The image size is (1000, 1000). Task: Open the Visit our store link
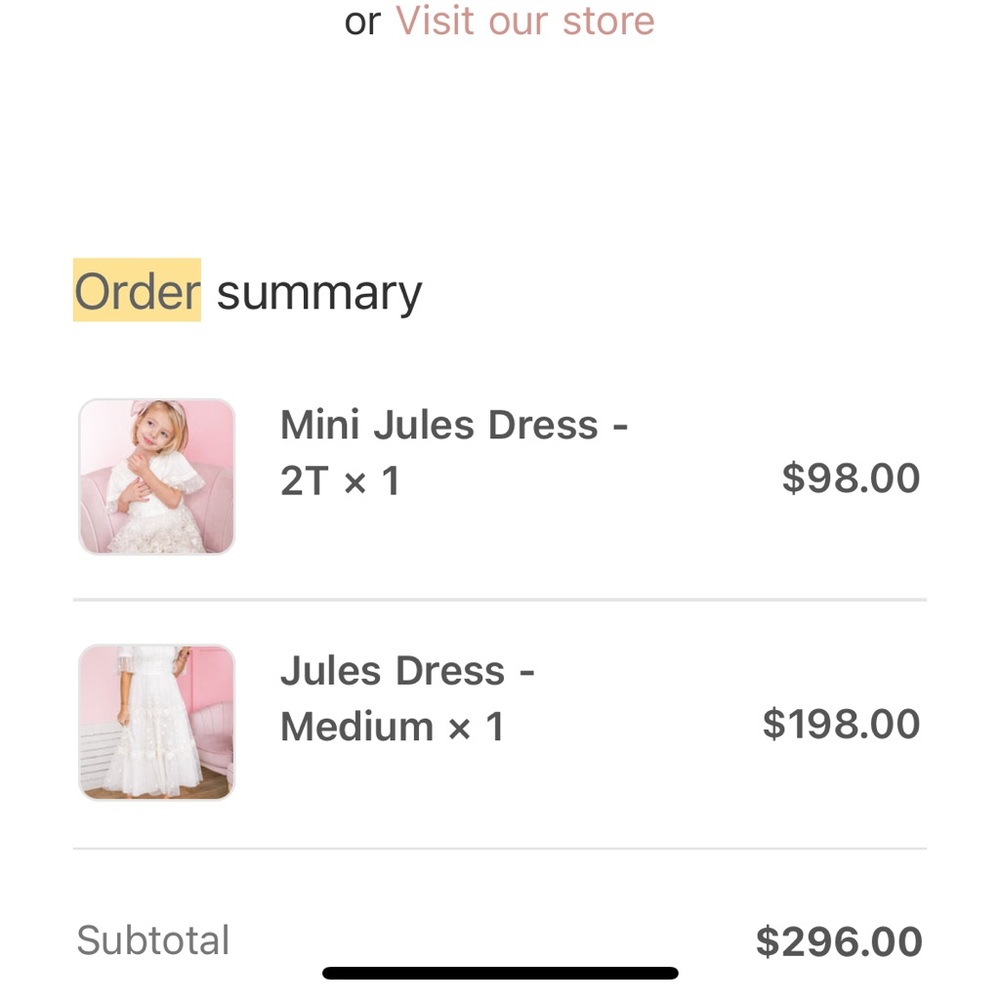click(x=525, y=20)
